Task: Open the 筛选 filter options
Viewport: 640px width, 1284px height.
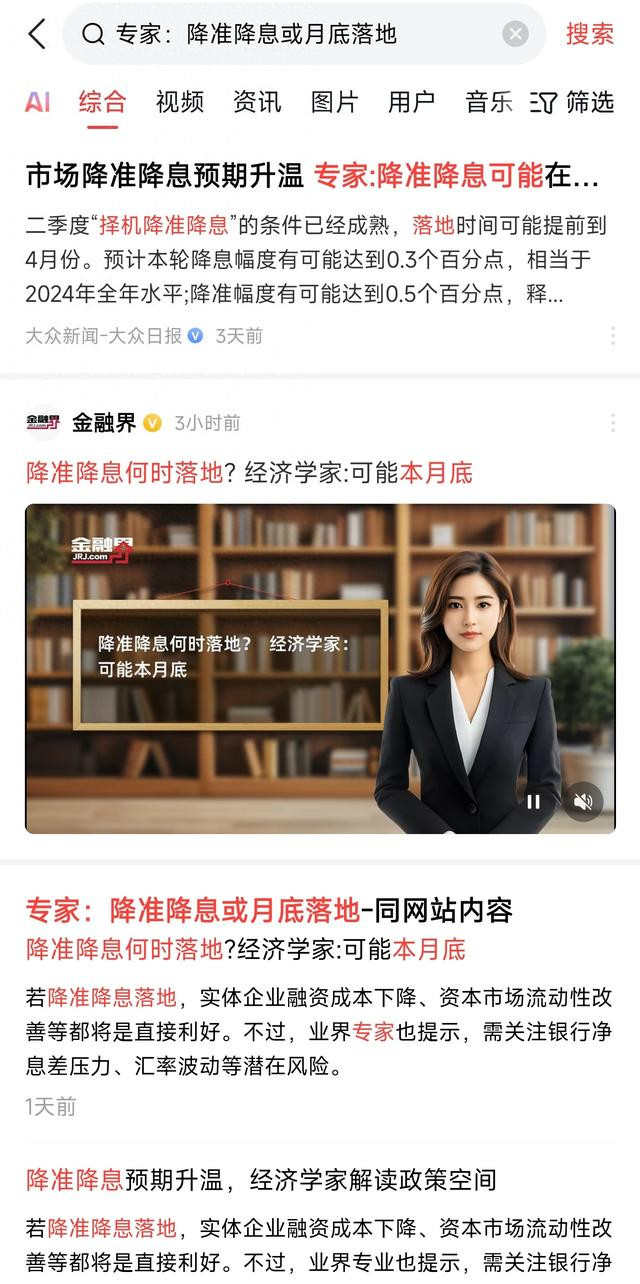Action: coord(572,101)
